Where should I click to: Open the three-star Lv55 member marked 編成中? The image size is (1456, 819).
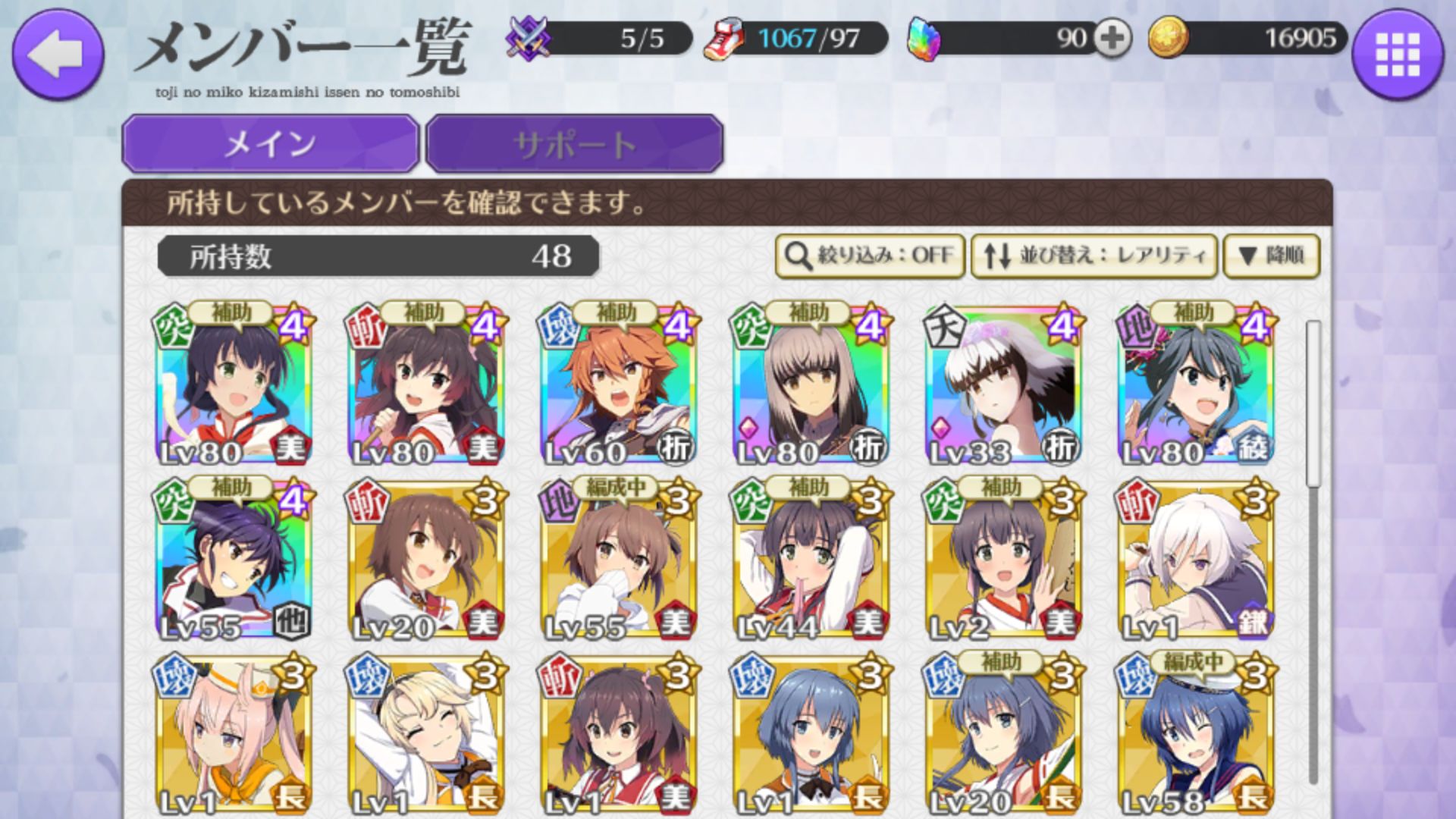click(616, 561)
